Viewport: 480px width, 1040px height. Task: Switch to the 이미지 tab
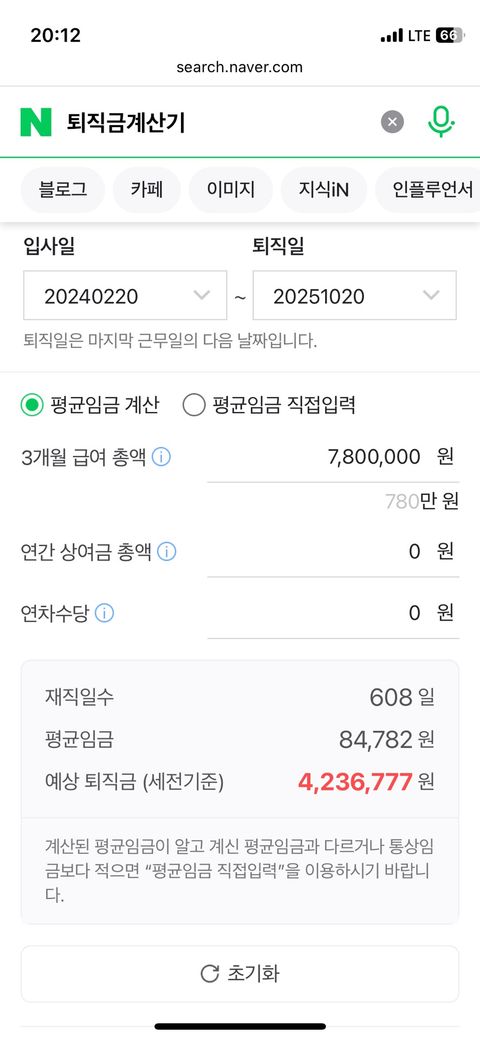(x=231, y=190)
